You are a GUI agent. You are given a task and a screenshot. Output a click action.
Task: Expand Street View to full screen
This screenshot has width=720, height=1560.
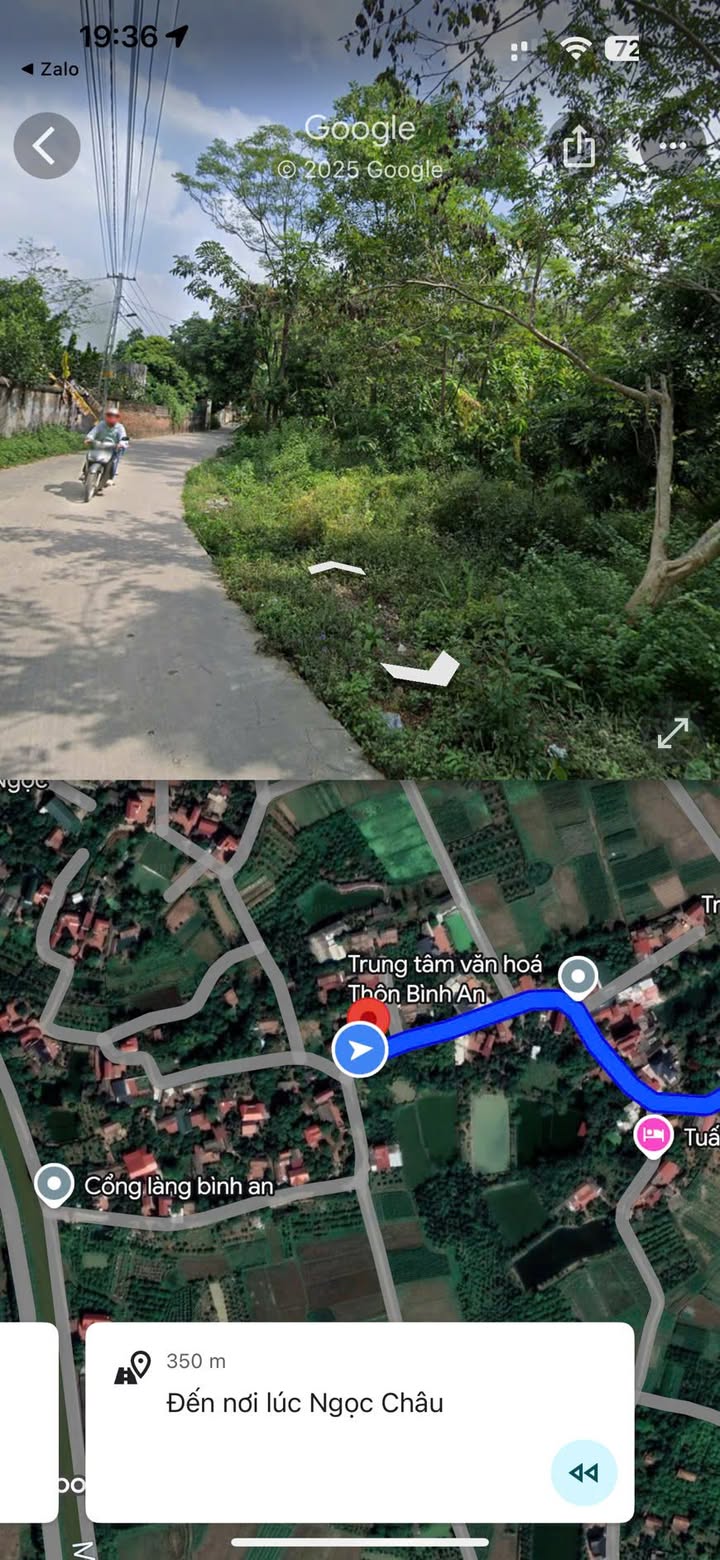tap(673, 732)
